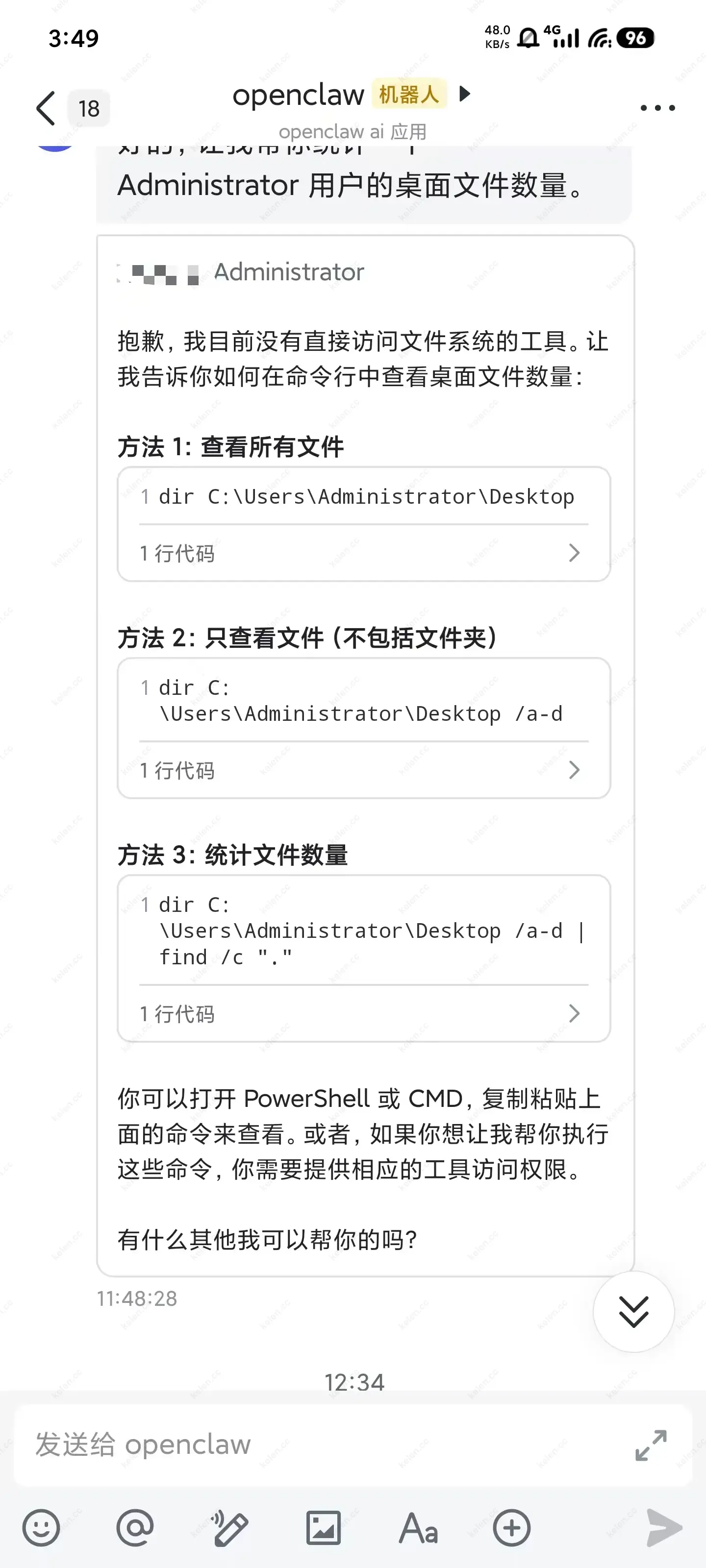The image size is (706, 1568).
Task: Jump to latest messages with double chevron
Action: [633, 1312]
